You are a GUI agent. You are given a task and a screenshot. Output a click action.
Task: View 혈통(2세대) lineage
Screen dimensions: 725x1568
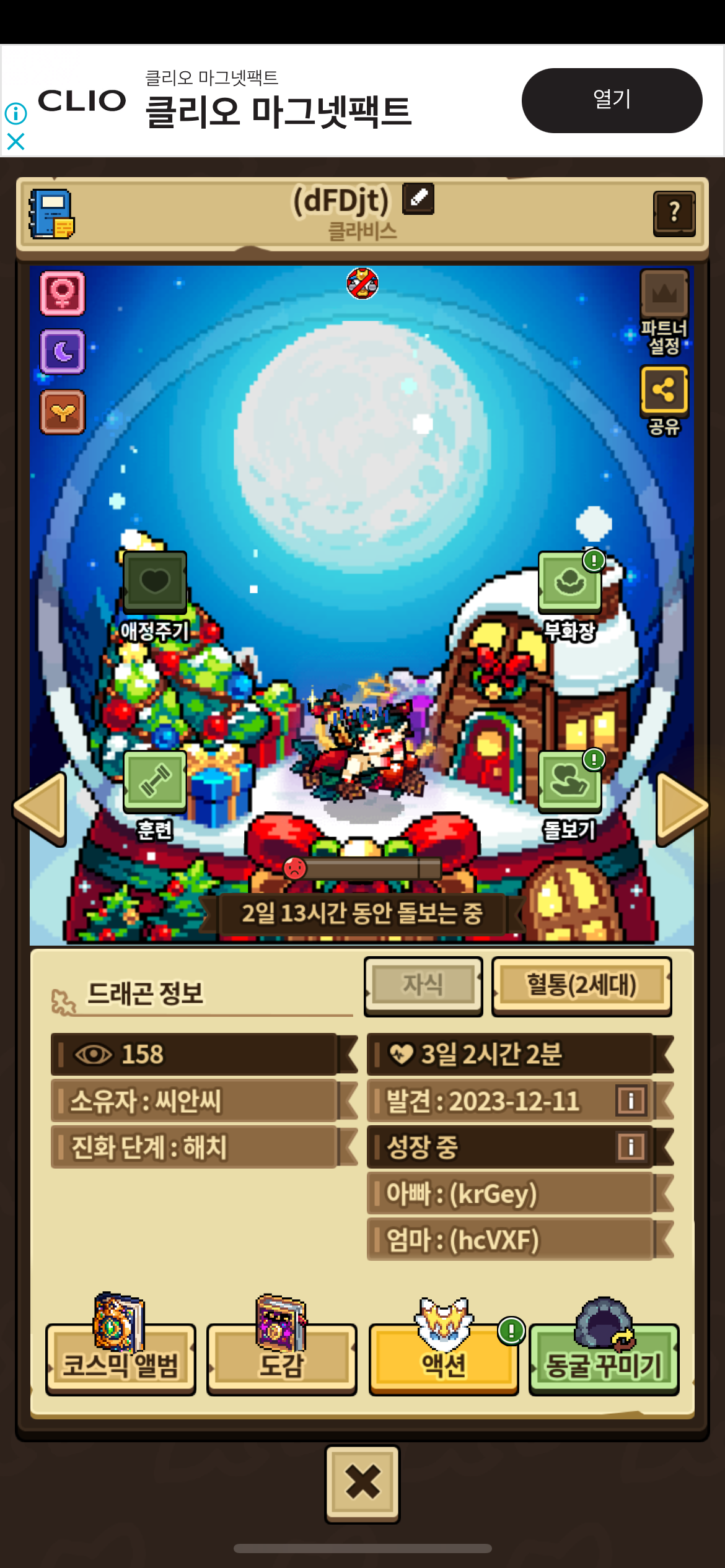pos(581,985)
